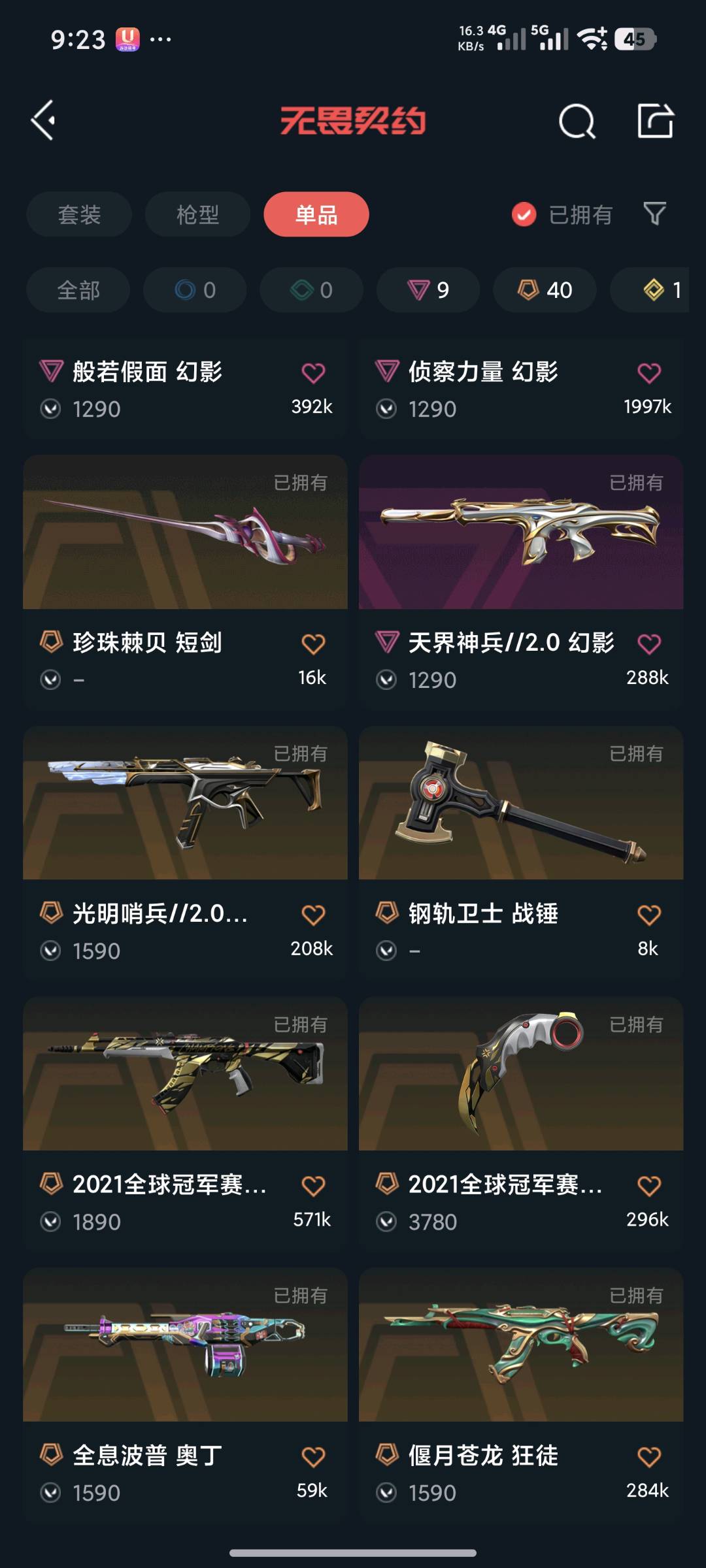The height and width of the screenshot is (1568, 706).
Task: Uncheck the 已拥有 filter checkbox
Action: coord(524,214)
